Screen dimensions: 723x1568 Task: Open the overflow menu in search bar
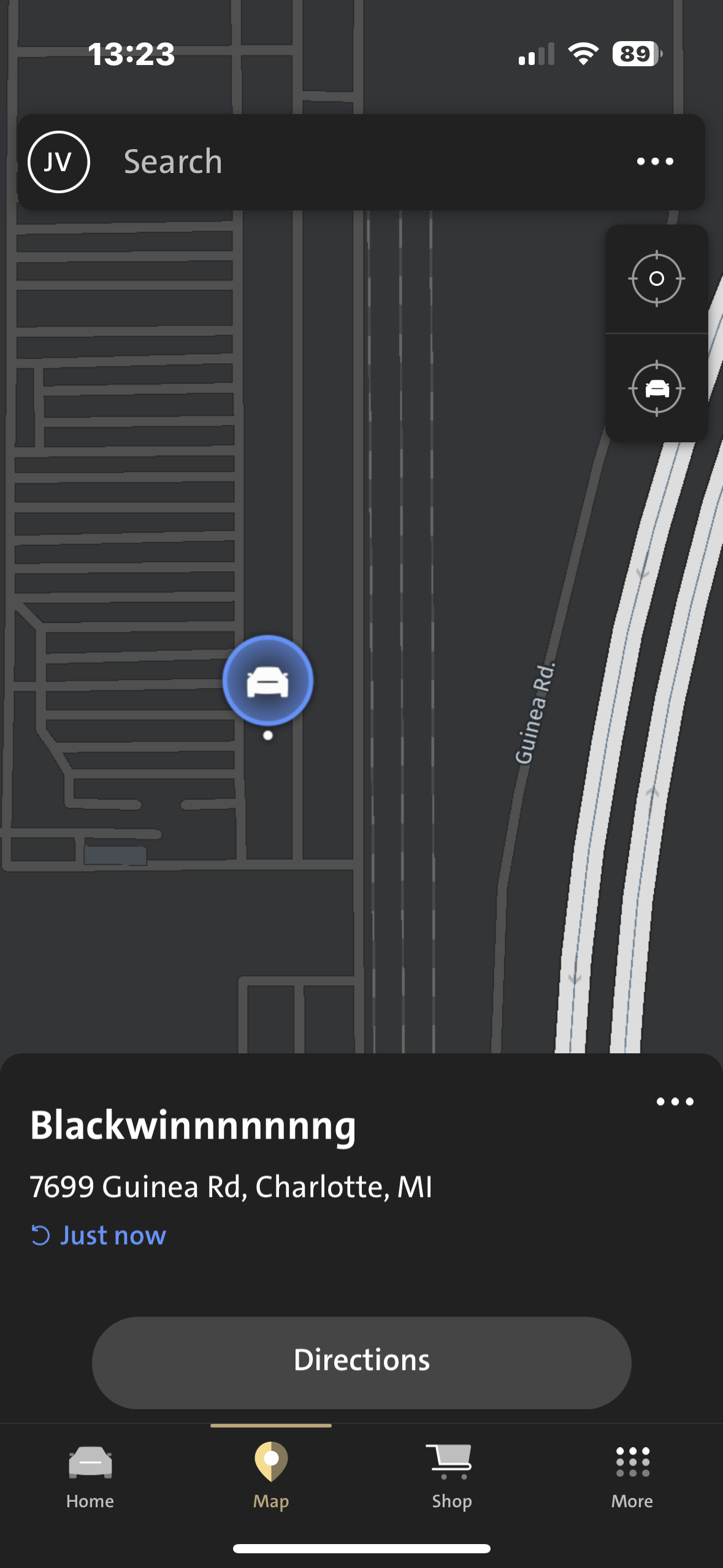(654, 162)
